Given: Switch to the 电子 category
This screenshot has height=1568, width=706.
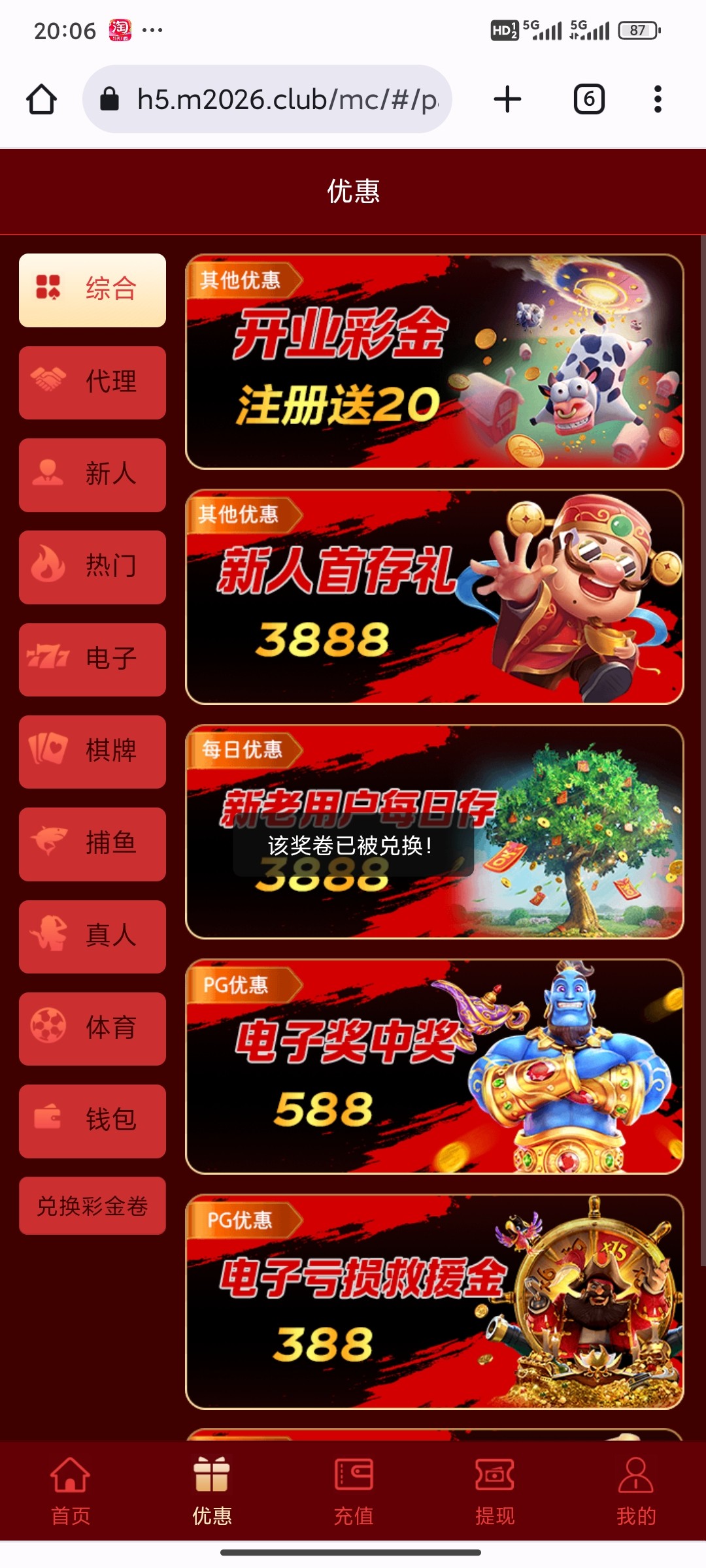Looking at the screenshot, I should tap(92, 659).
